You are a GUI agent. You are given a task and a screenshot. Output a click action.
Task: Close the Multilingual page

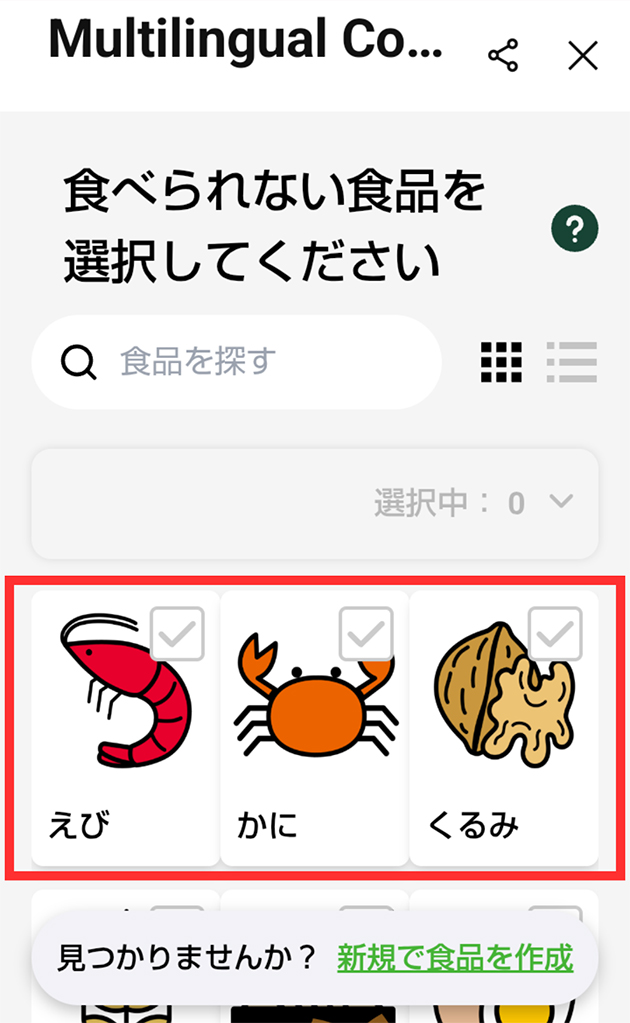coord(582,56)
